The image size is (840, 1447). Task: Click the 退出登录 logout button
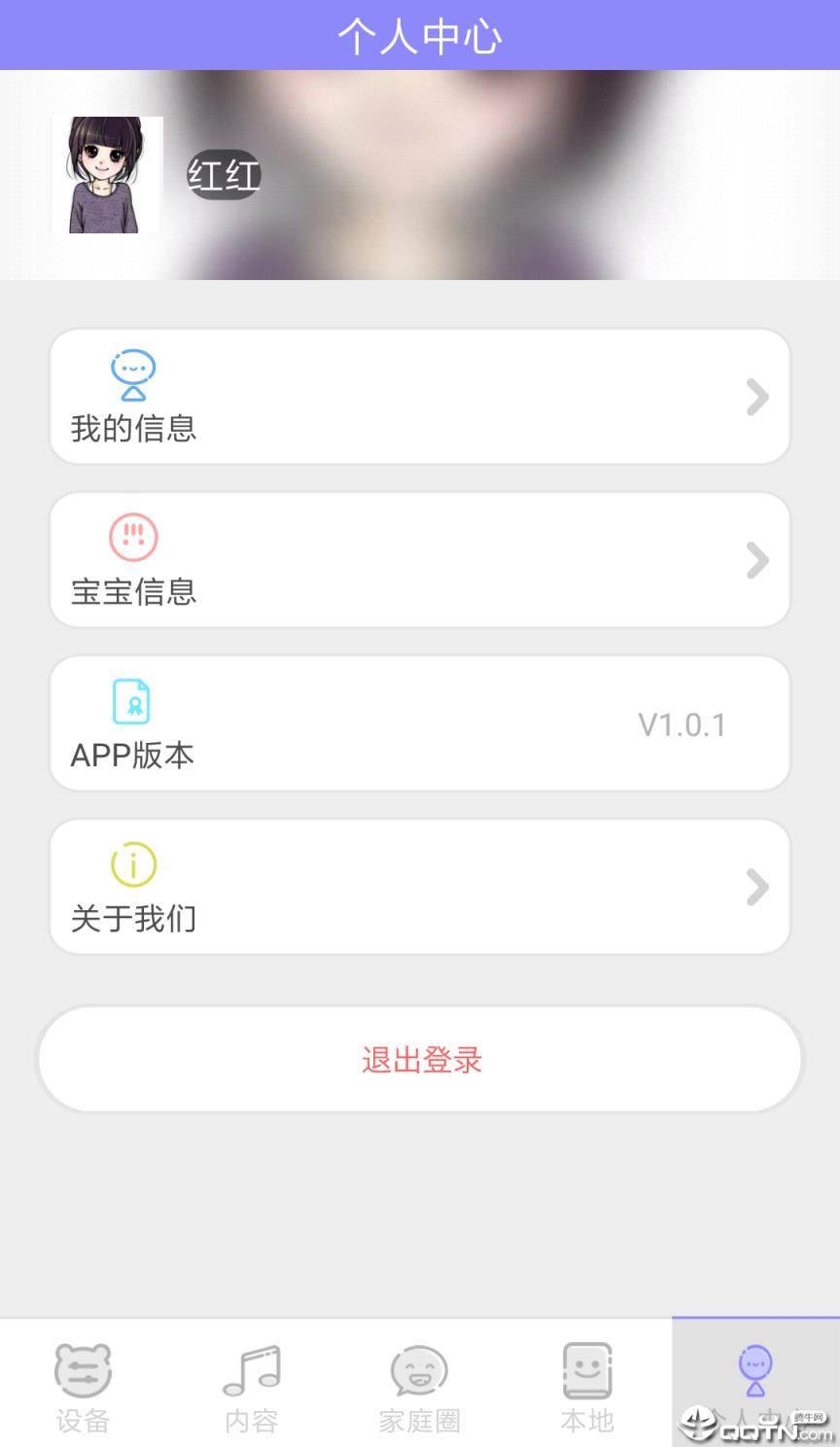click(x=420, y=1059)
